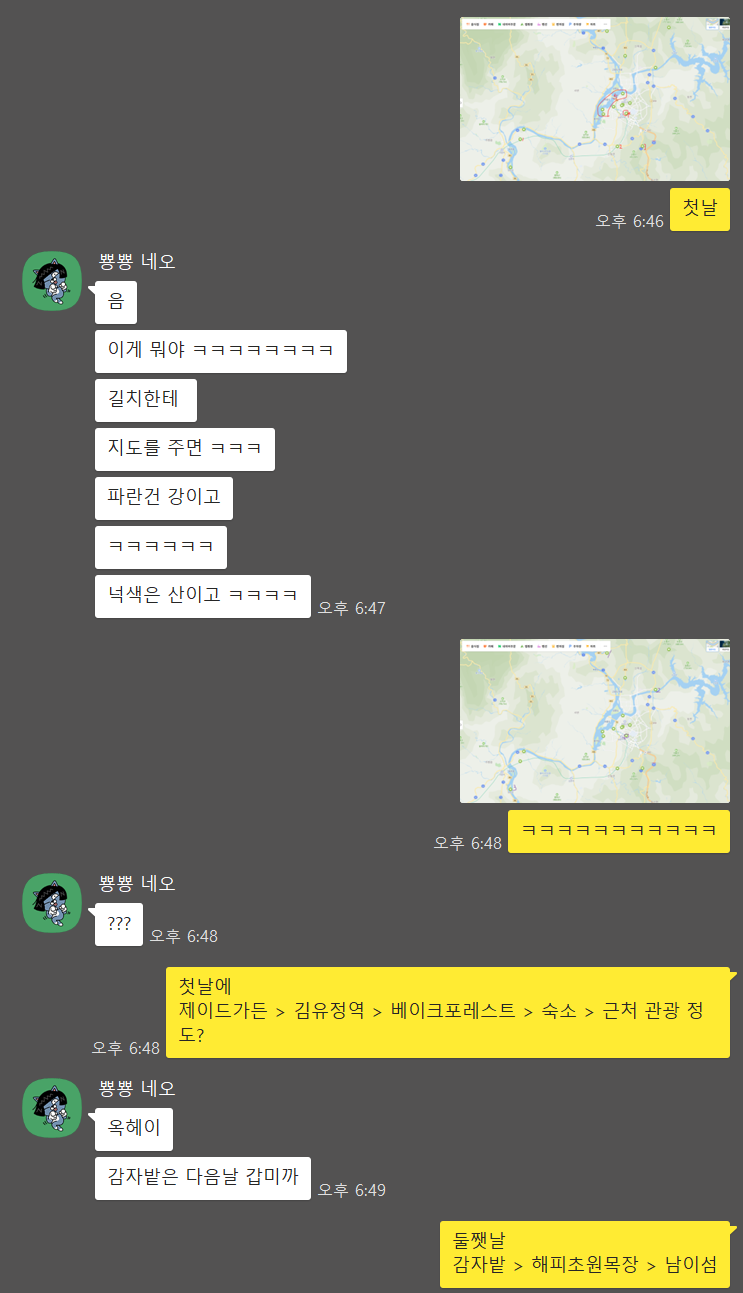Click 뿅뿅 네오's profile avatar
This screenshot has height=1293, width=743.
(x=51, y=281)
